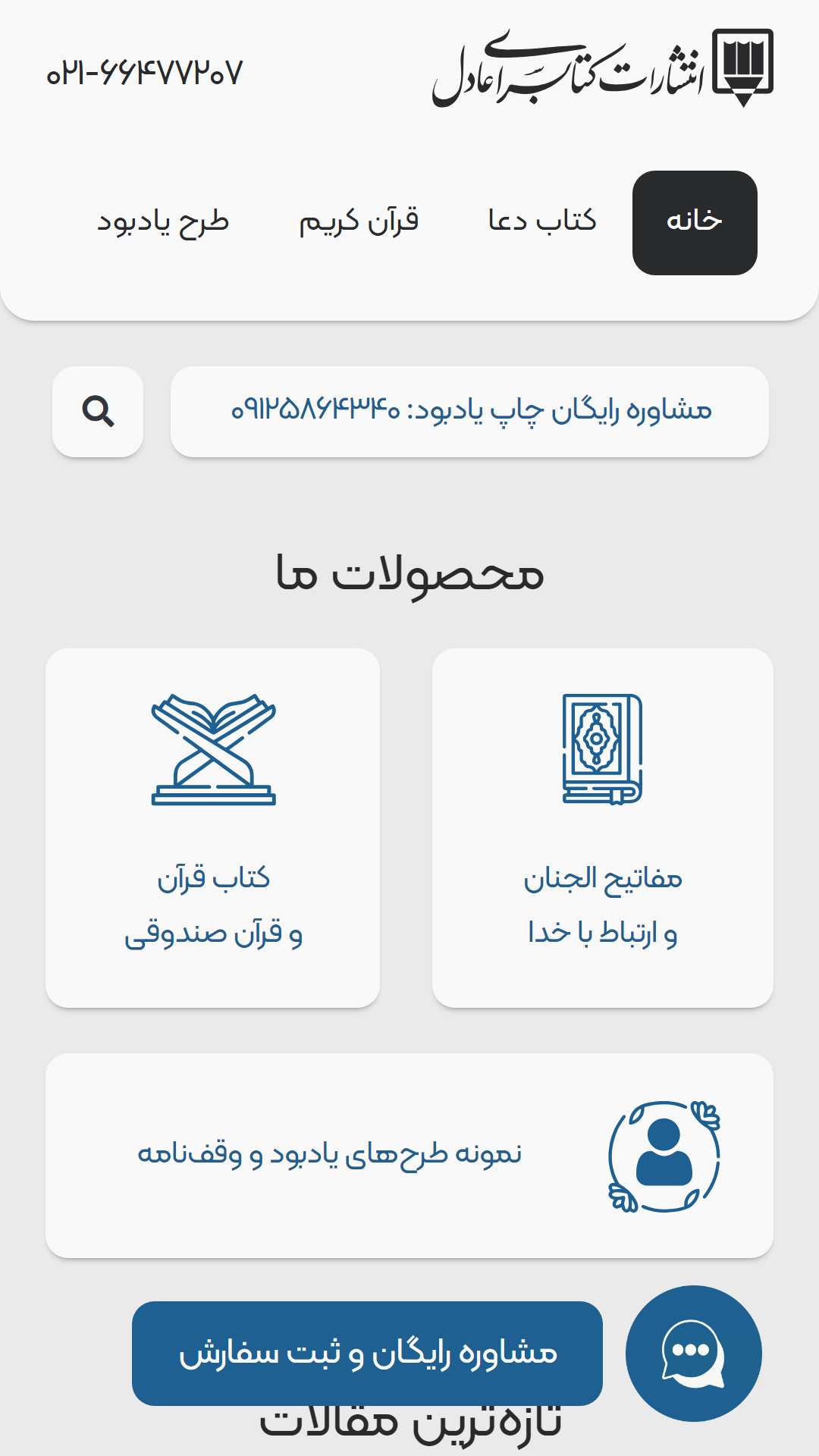This screenshot has height=1456, width=819.
Task: Go to the قرآن کریم tab
Action: 359,221
